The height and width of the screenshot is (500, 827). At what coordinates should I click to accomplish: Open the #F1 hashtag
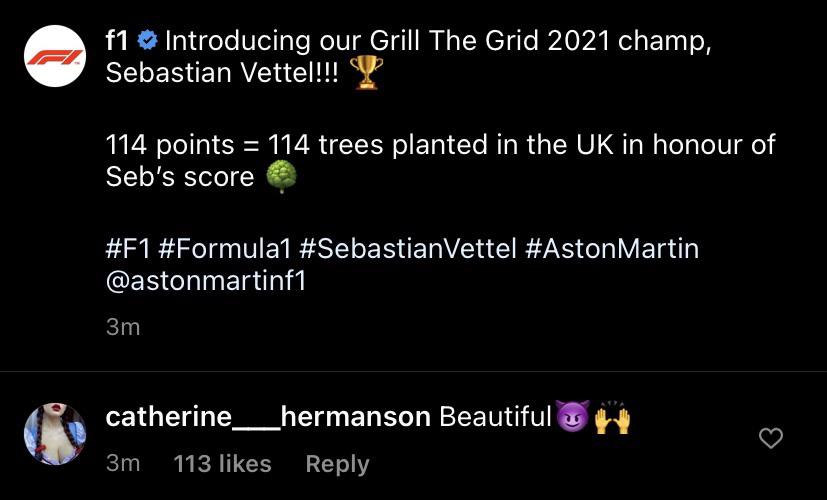[127, 248]
